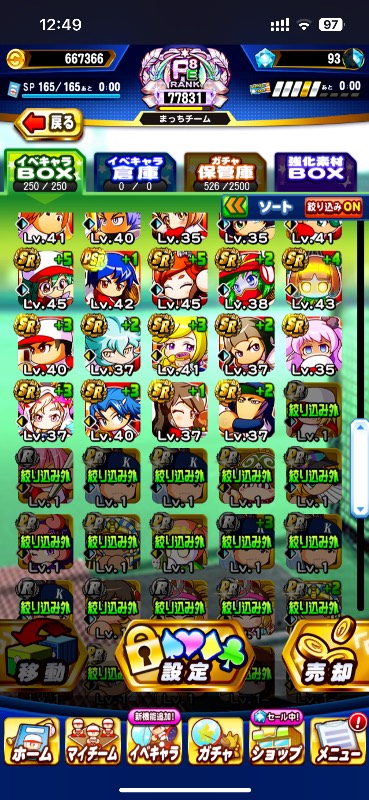Select the PSR character card Lv.42
The width and height of the screenshot is (369, 800).
click(111, 279)
